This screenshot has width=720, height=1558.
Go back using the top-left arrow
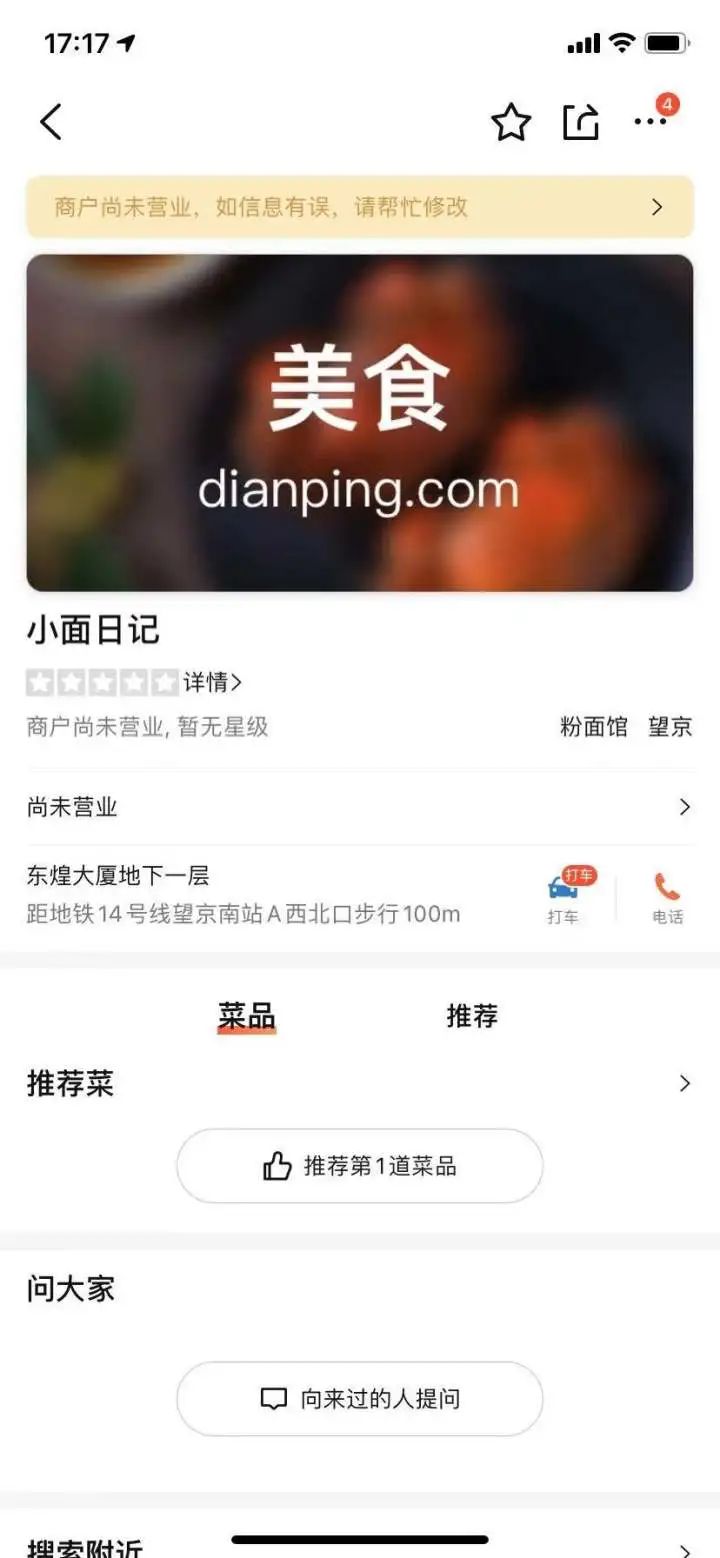point(51,122)
